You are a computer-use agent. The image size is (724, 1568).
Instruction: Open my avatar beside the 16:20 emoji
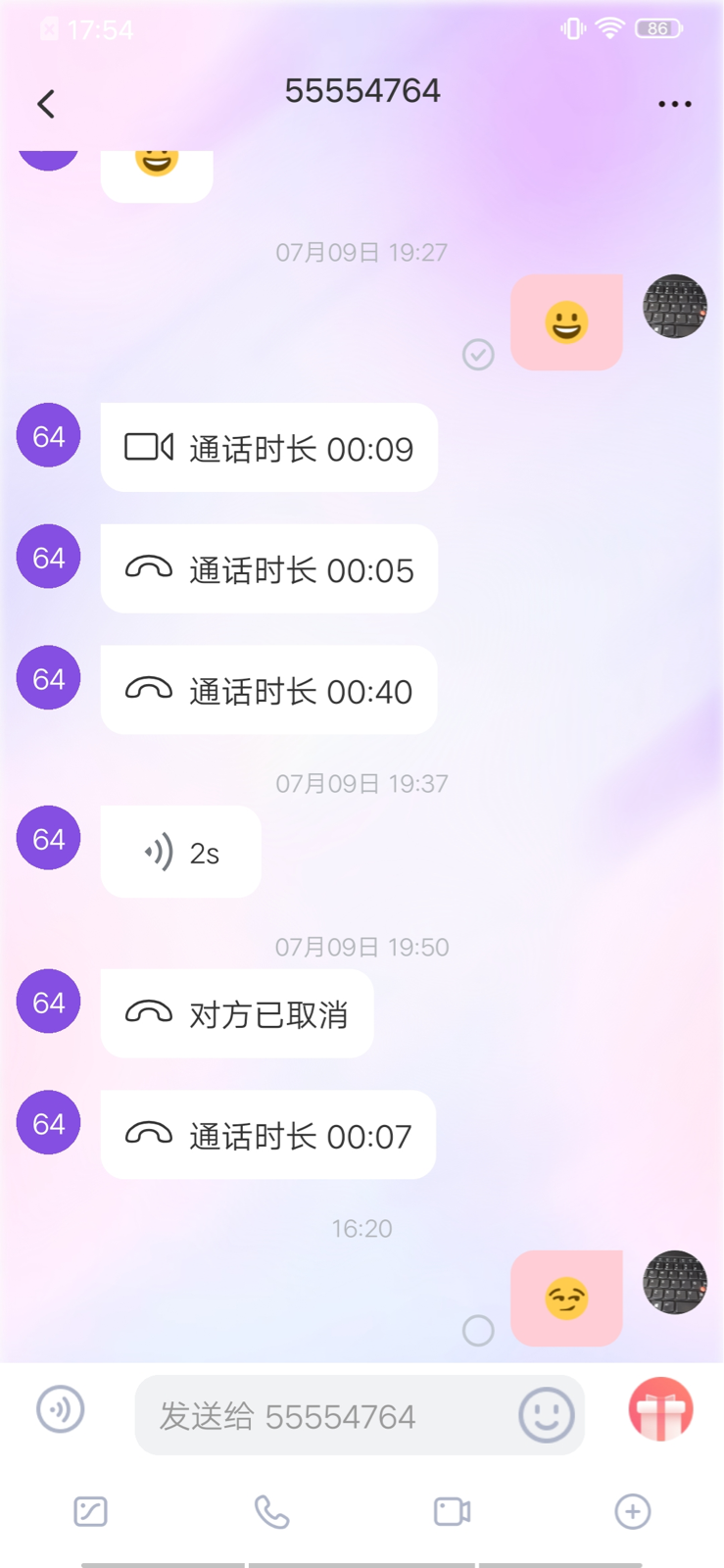point(674,1282)
